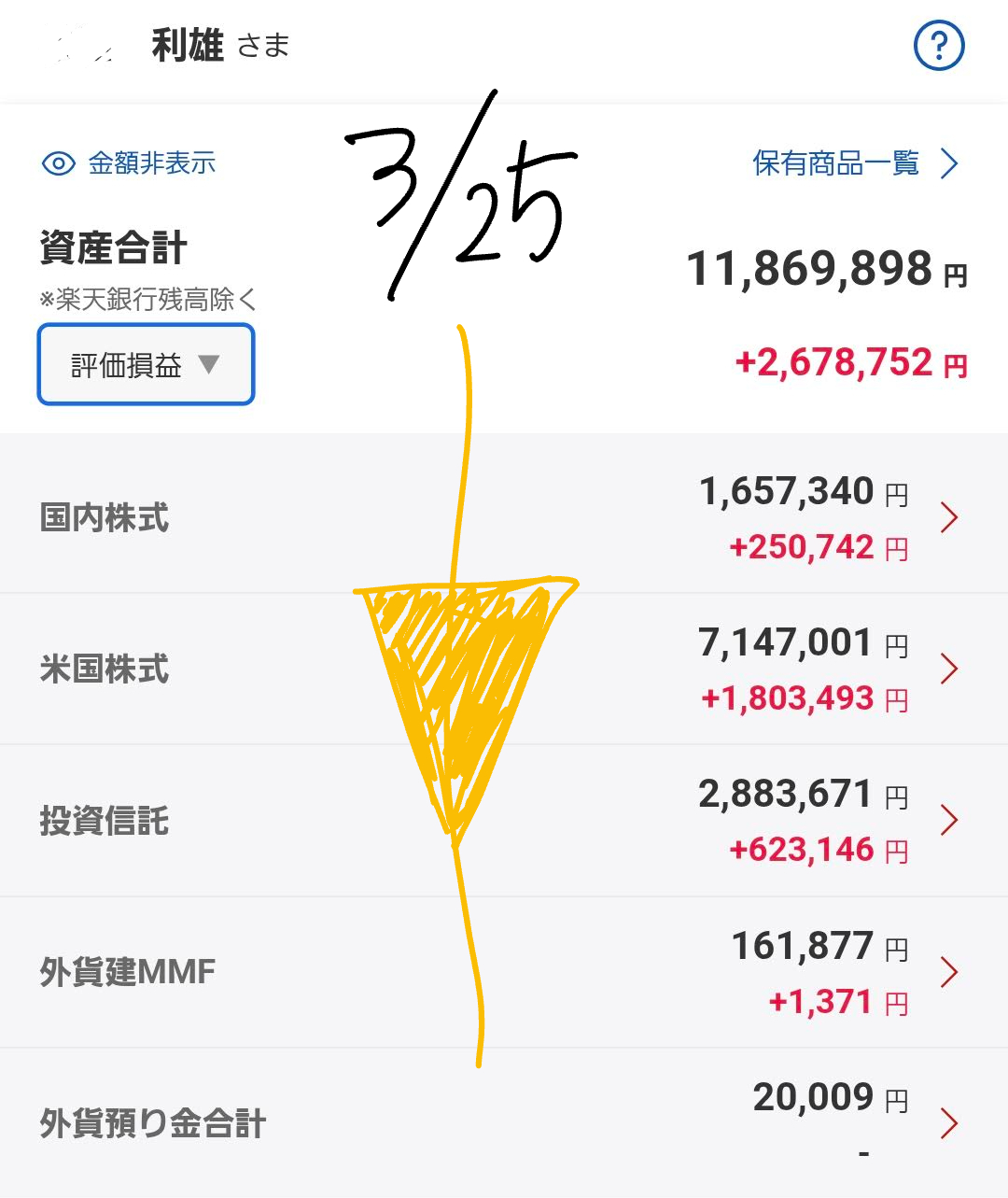Open 保有商品一覧 holdings list
This screenshot has width=1008, height=1198.
854,163
